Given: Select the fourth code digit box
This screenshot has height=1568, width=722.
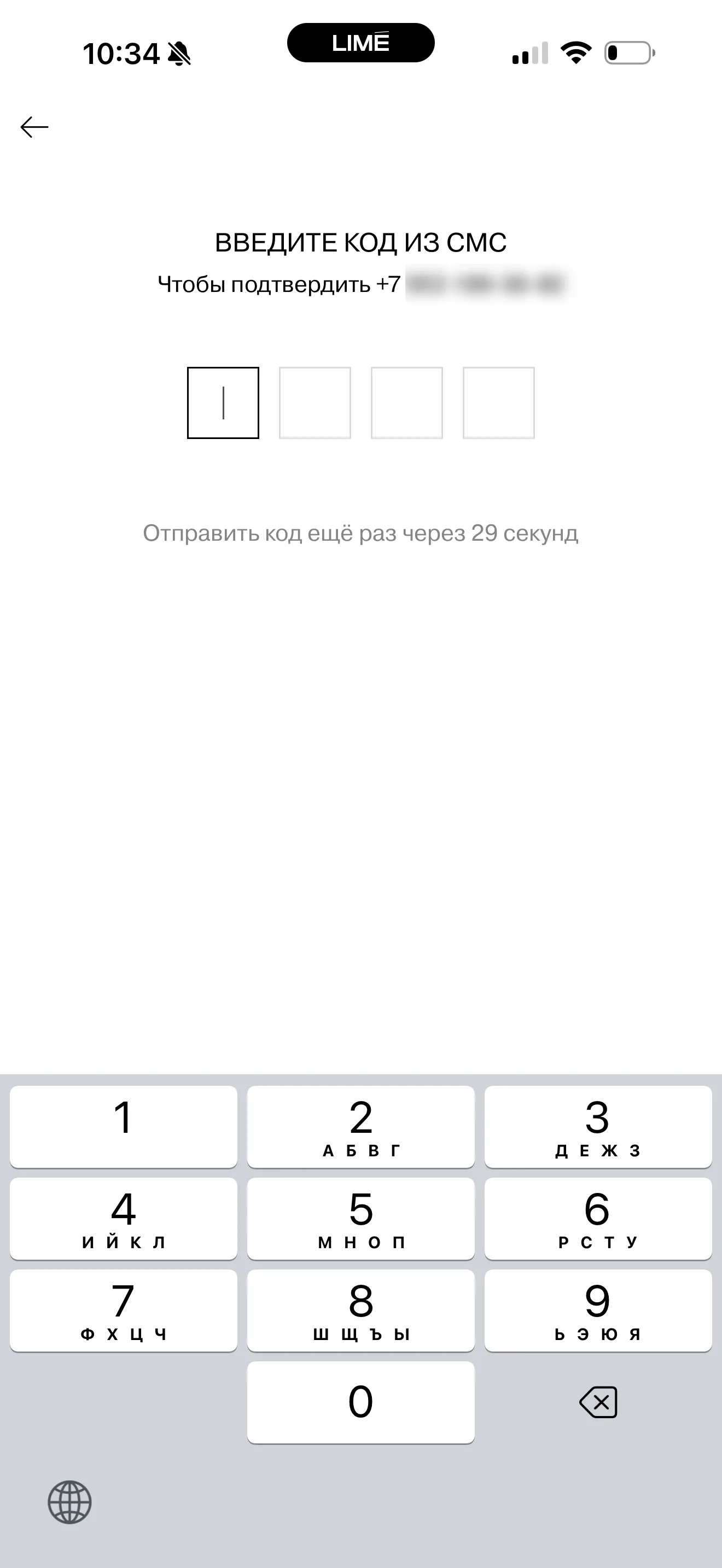Looking at the screenshot, I should pyautogui.click(x=499, y=402).
